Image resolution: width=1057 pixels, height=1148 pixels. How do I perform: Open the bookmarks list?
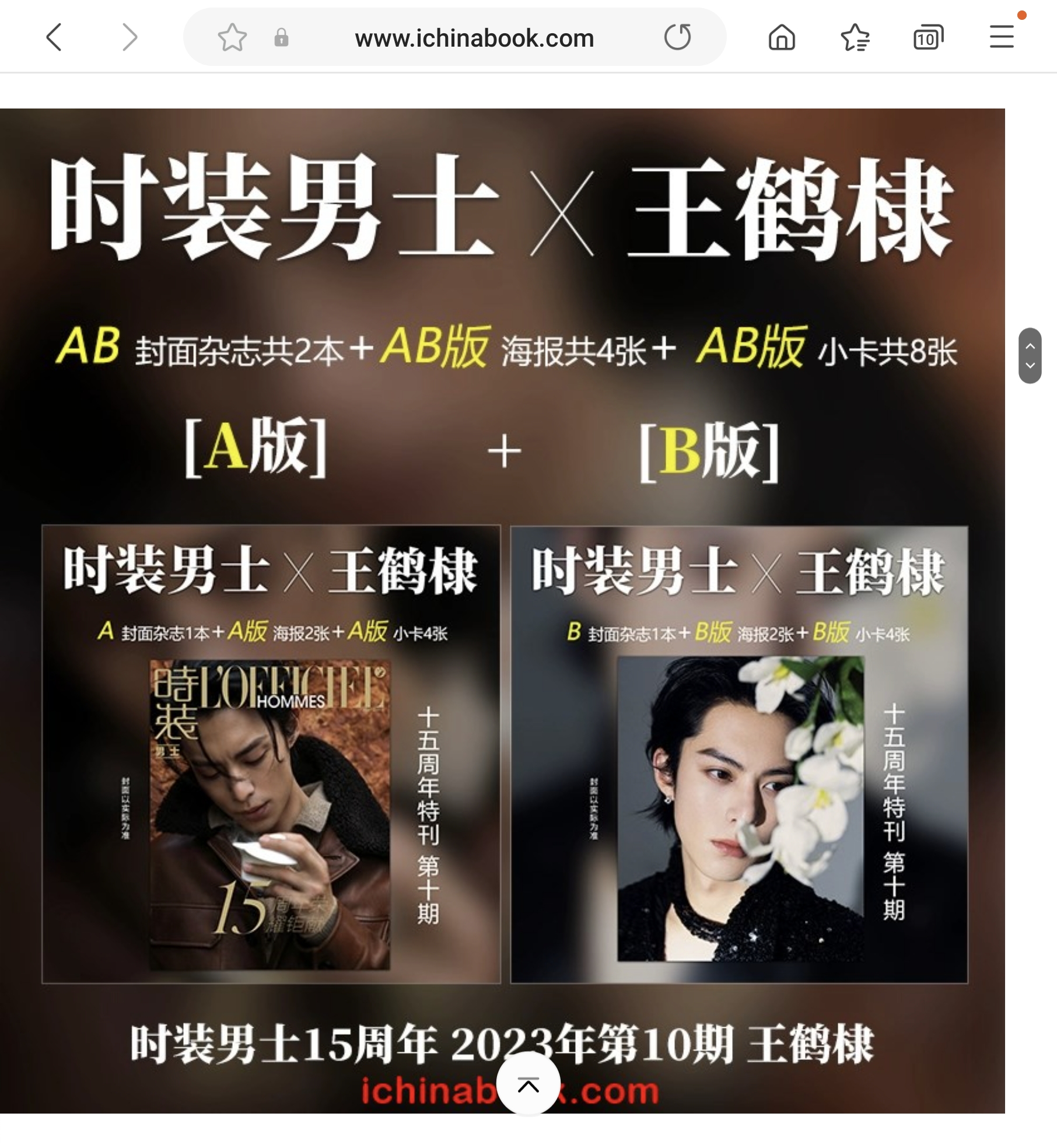[855, 38]
